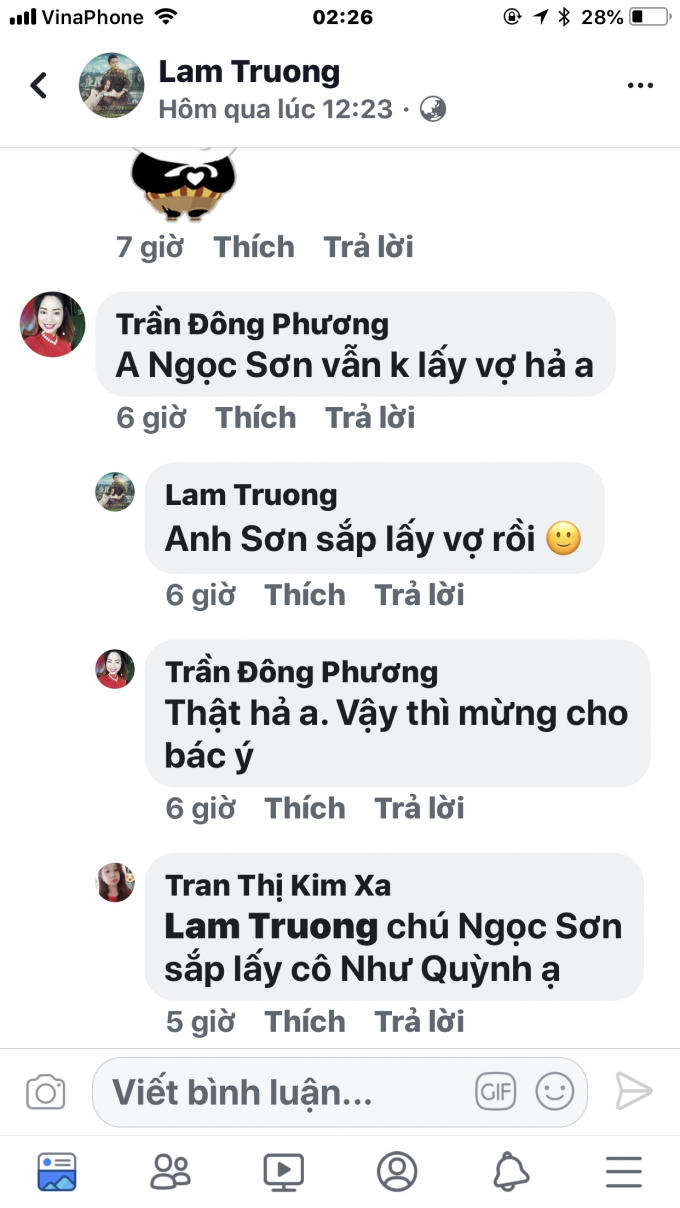Open the emoji sticker picker
This screenshot has width=680, height=1208.
(555, 1092)
